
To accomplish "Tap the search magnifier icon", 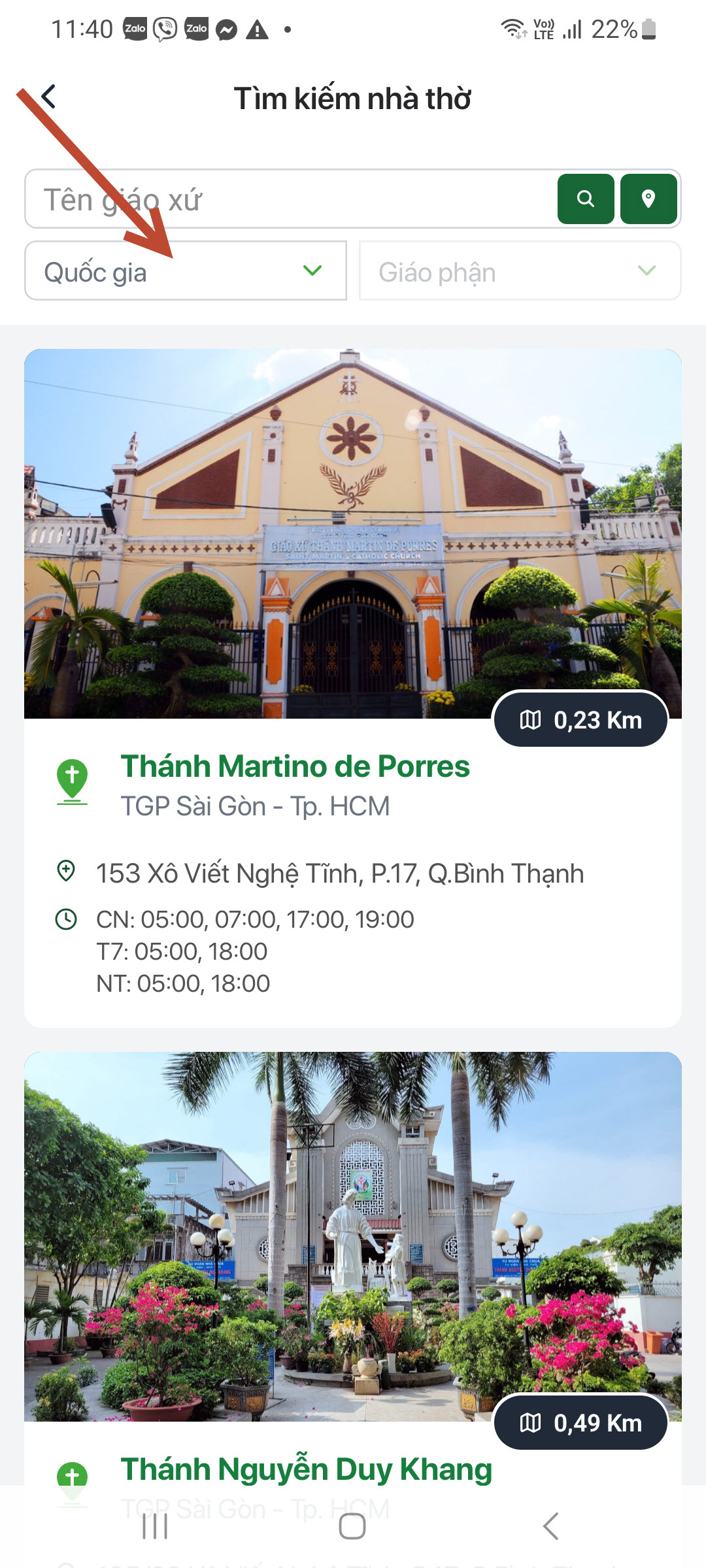I will (x=585, y=199).
